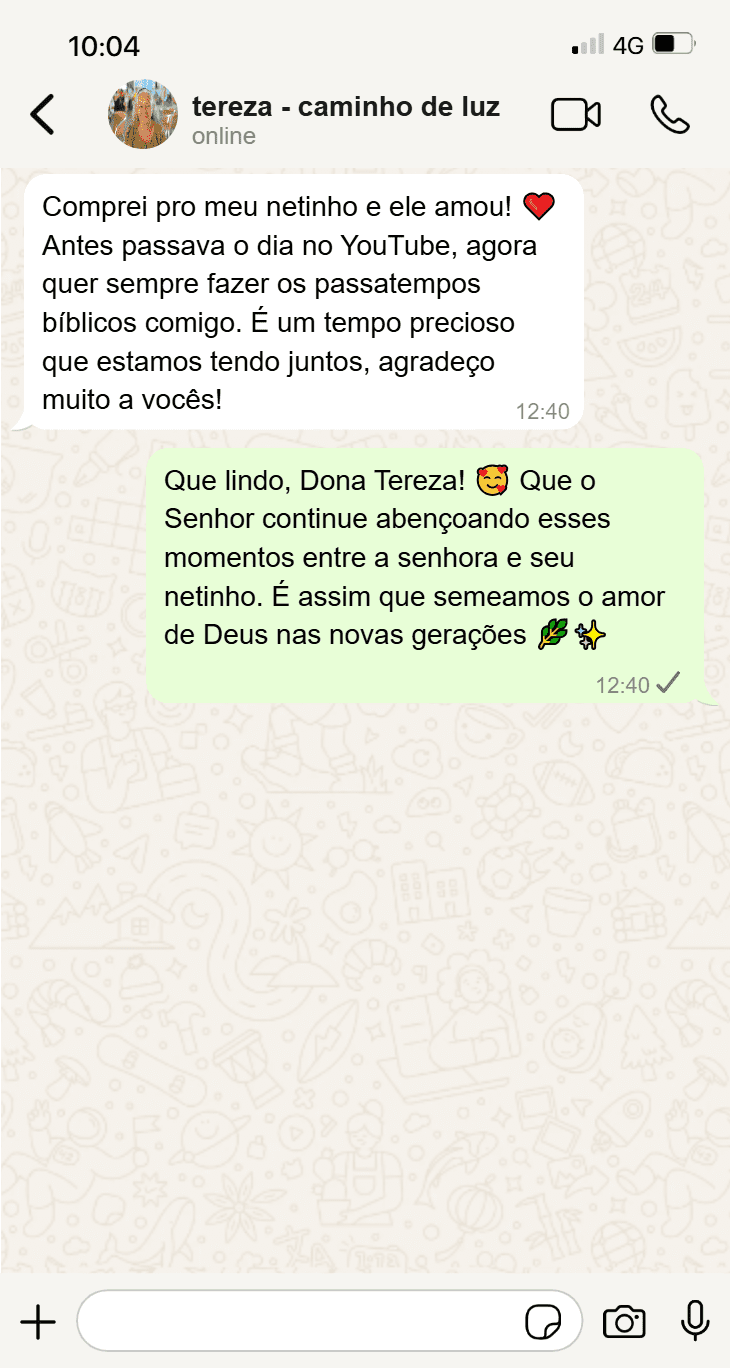Screen dimensions: 730x1368
Task: Focus the message input field
Action: point(300,1322)
